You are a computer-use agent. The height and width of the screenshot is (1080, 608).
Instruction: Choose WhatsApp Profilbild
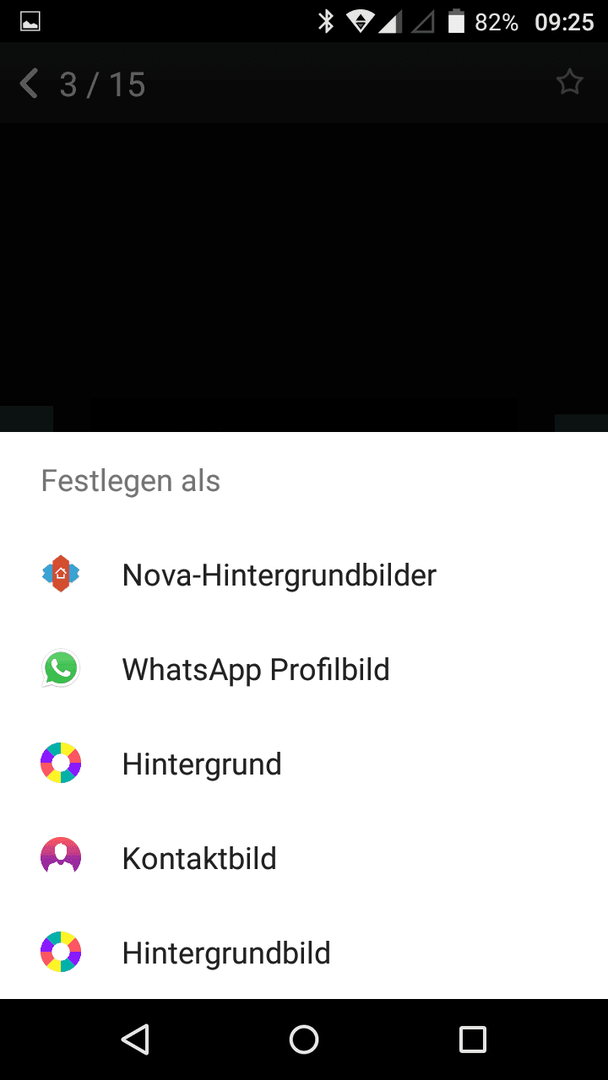304,669
